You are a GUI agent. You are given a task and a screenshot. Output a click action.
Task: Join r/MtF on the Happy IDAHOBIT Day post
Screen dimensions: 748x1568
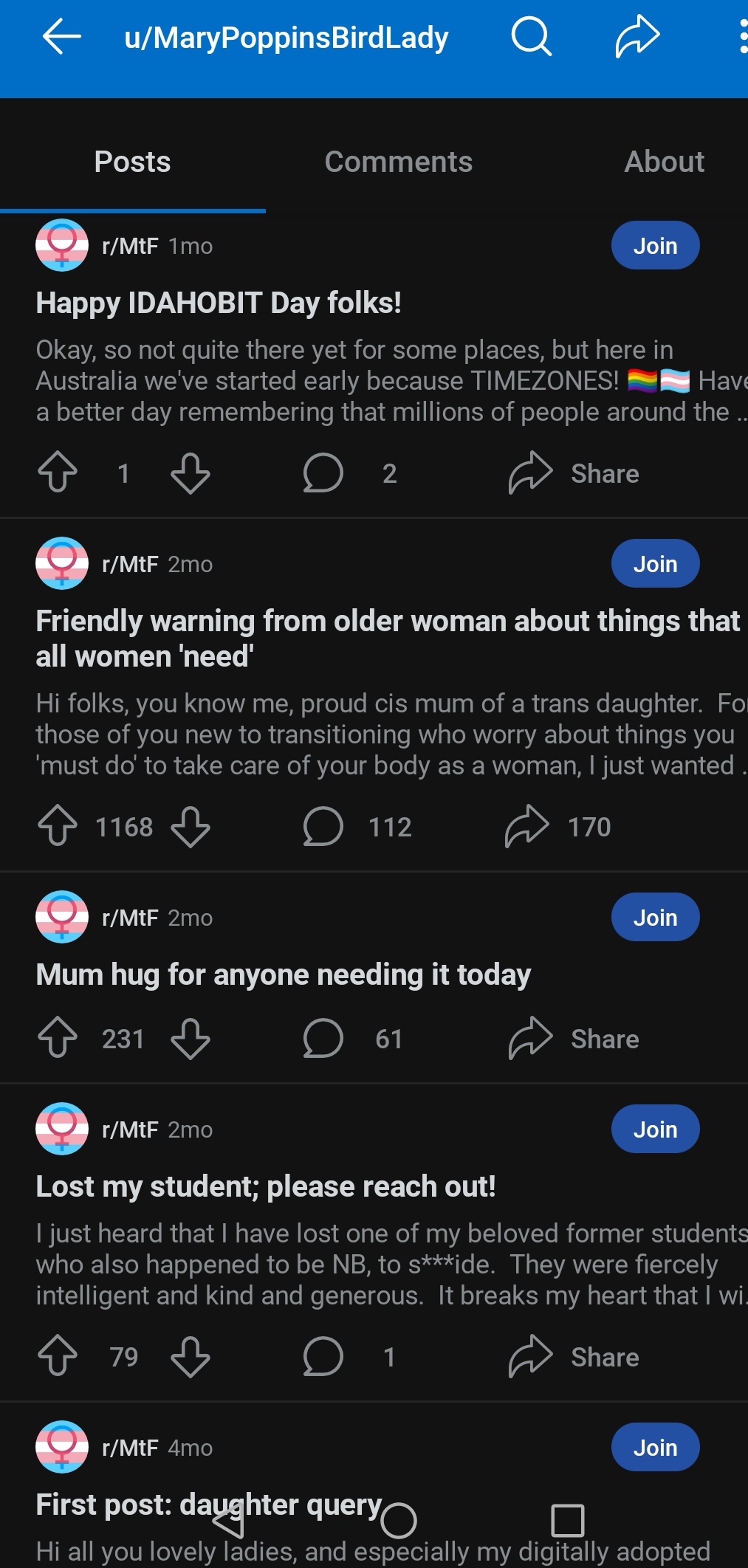point(655,245)
